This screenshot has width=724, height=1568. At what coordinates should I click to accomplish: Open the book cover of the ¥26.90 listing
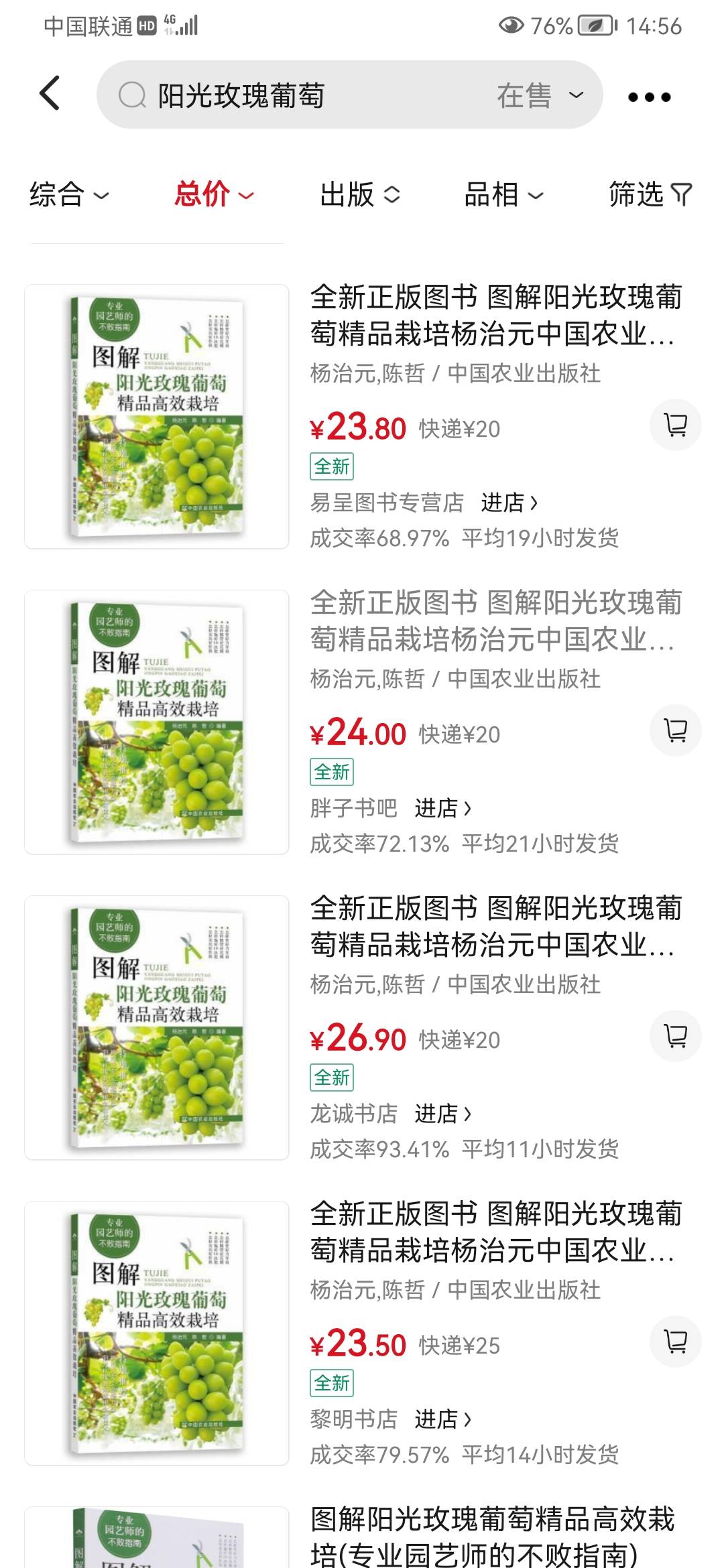157,1028
